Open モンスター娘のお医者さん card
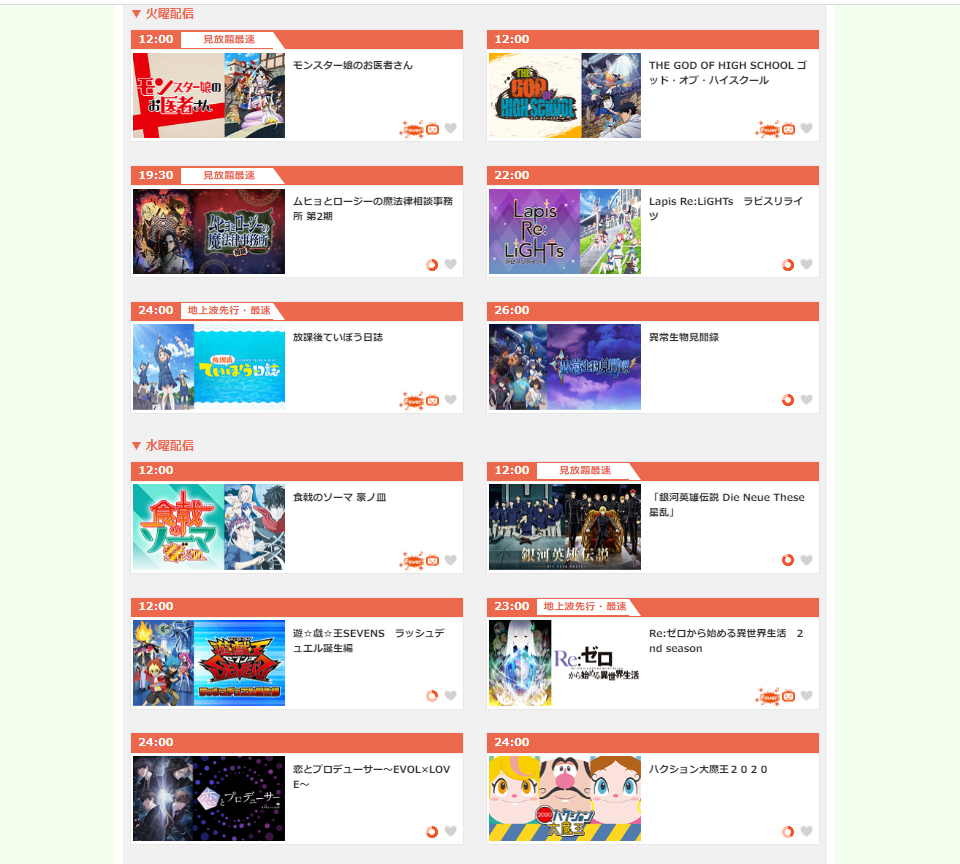Screen dimensions: 960x864 352,66
